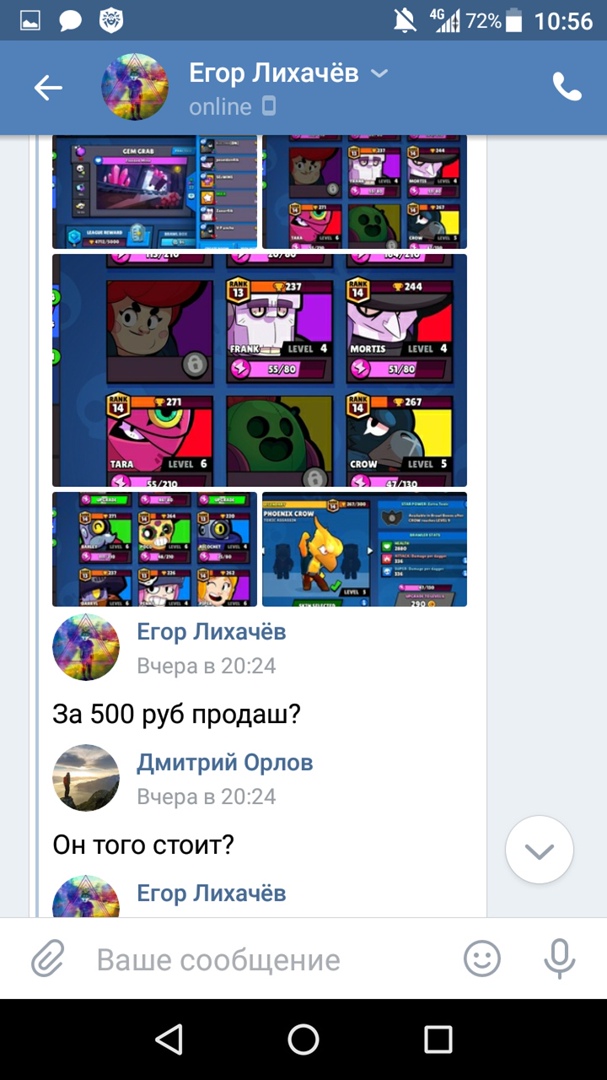Open Дмитрий Орлов's profile from his name

tap(225, 763)
